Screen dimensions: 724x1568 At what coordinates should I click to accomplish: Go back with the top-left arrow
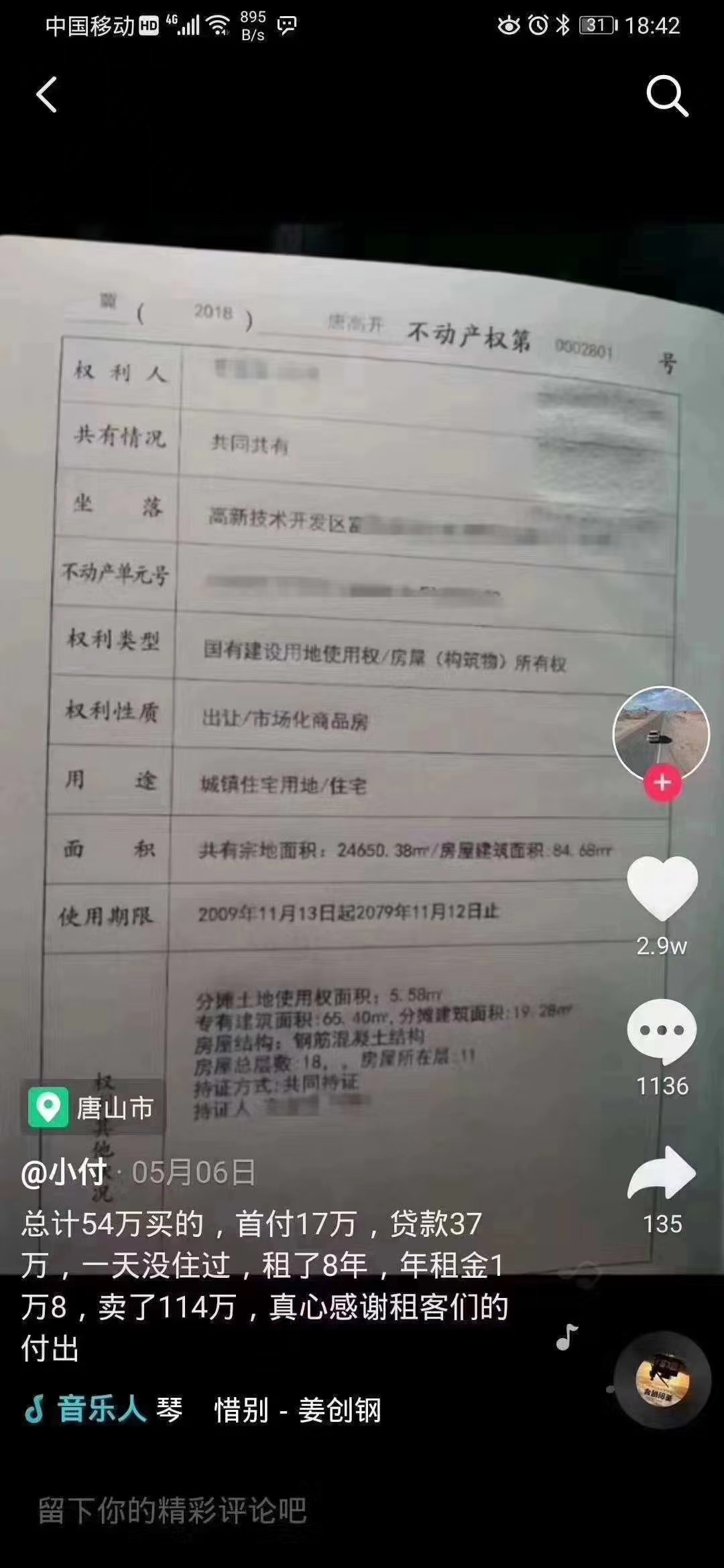46,94
